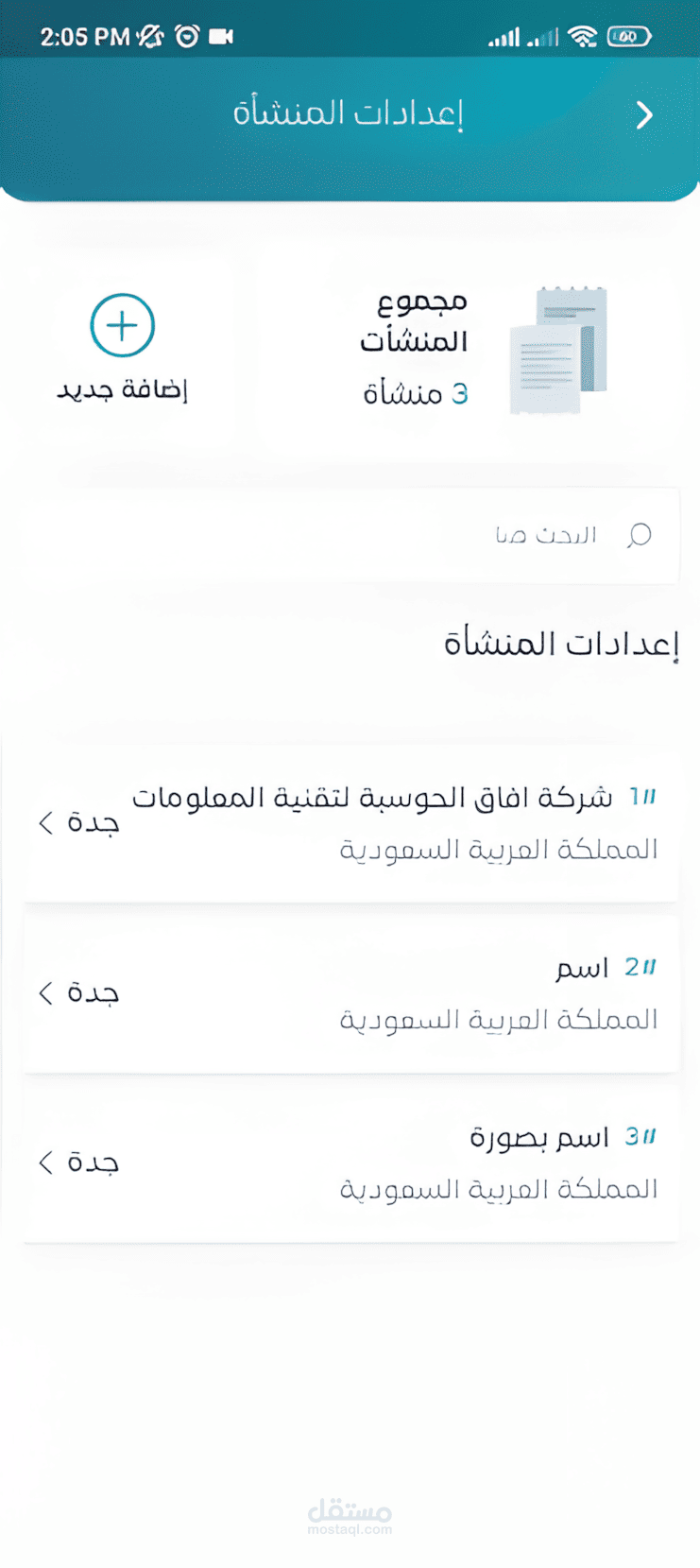Open the second establishment named اسم
Viewport: 700px width, 1568px height.
[350, 992]
